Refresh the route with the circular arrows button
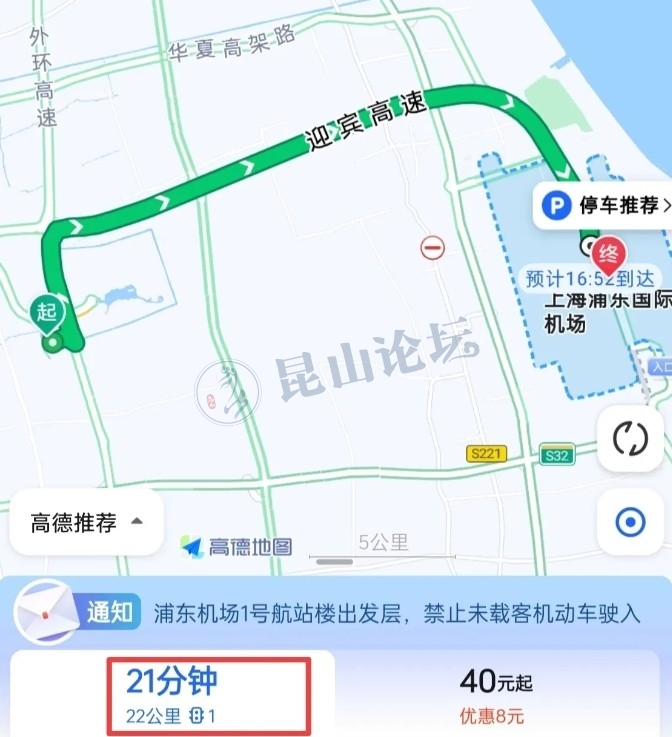Viewport: 672px width, 737px height. [x=630, y=438]
